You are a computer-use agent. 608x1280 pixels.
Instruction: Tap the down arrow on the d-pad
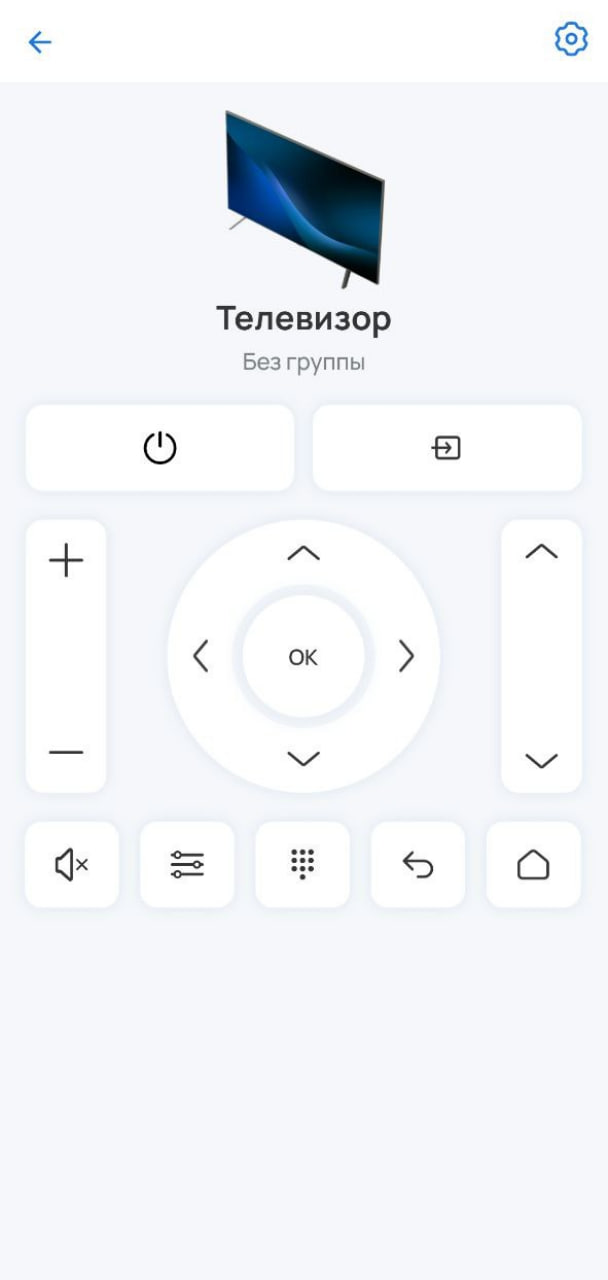(303, 759)
